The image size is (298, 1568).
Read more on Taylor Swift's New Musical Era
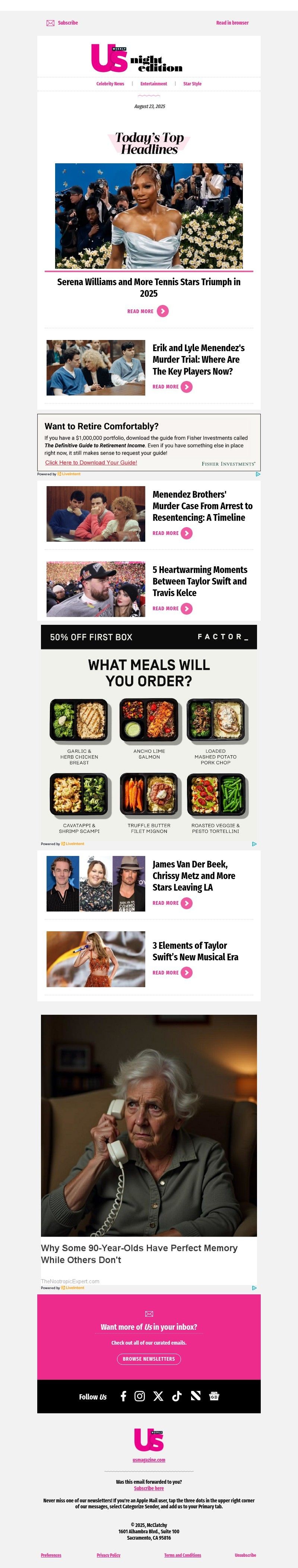(x=172, y=973)
